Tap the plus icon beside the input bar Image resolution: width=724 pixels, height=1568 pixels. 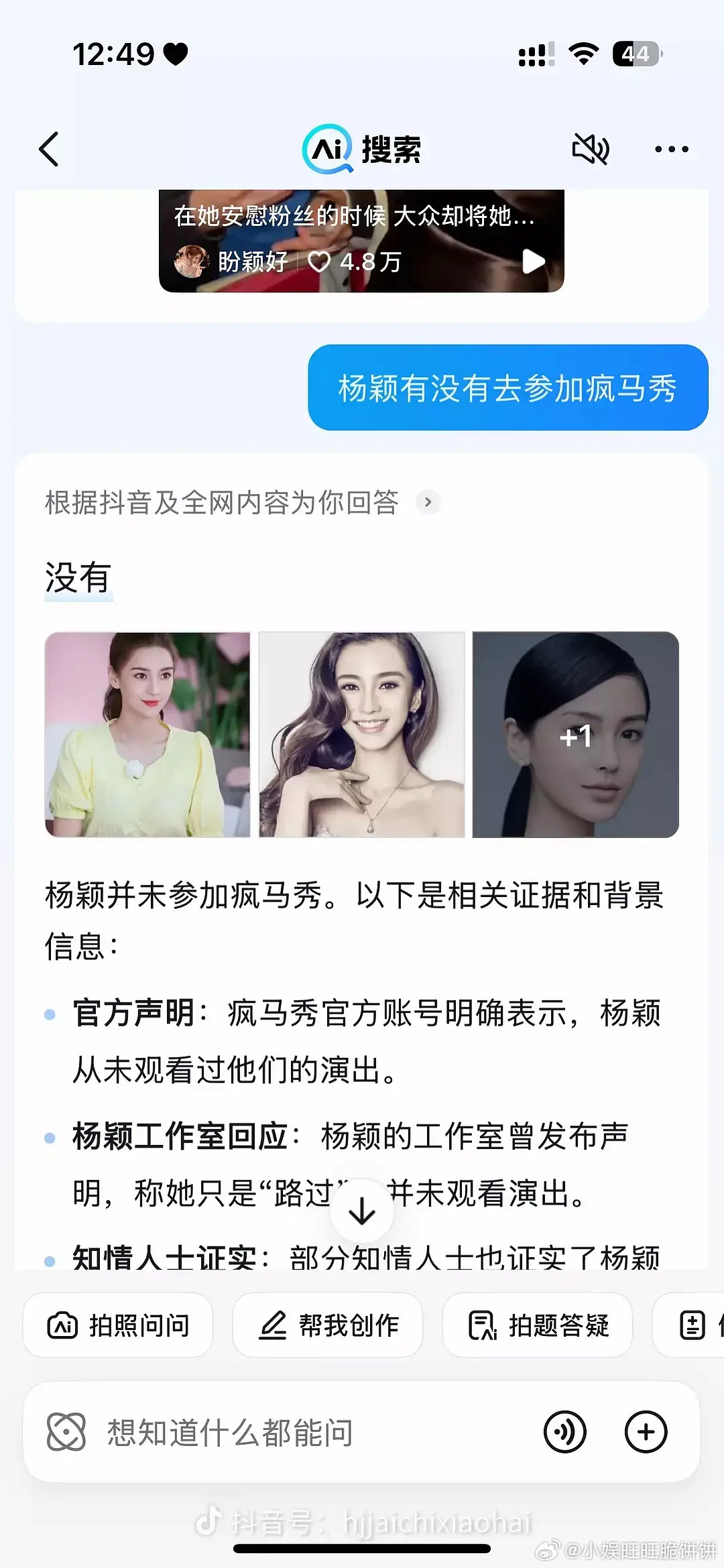[646, 1431]
